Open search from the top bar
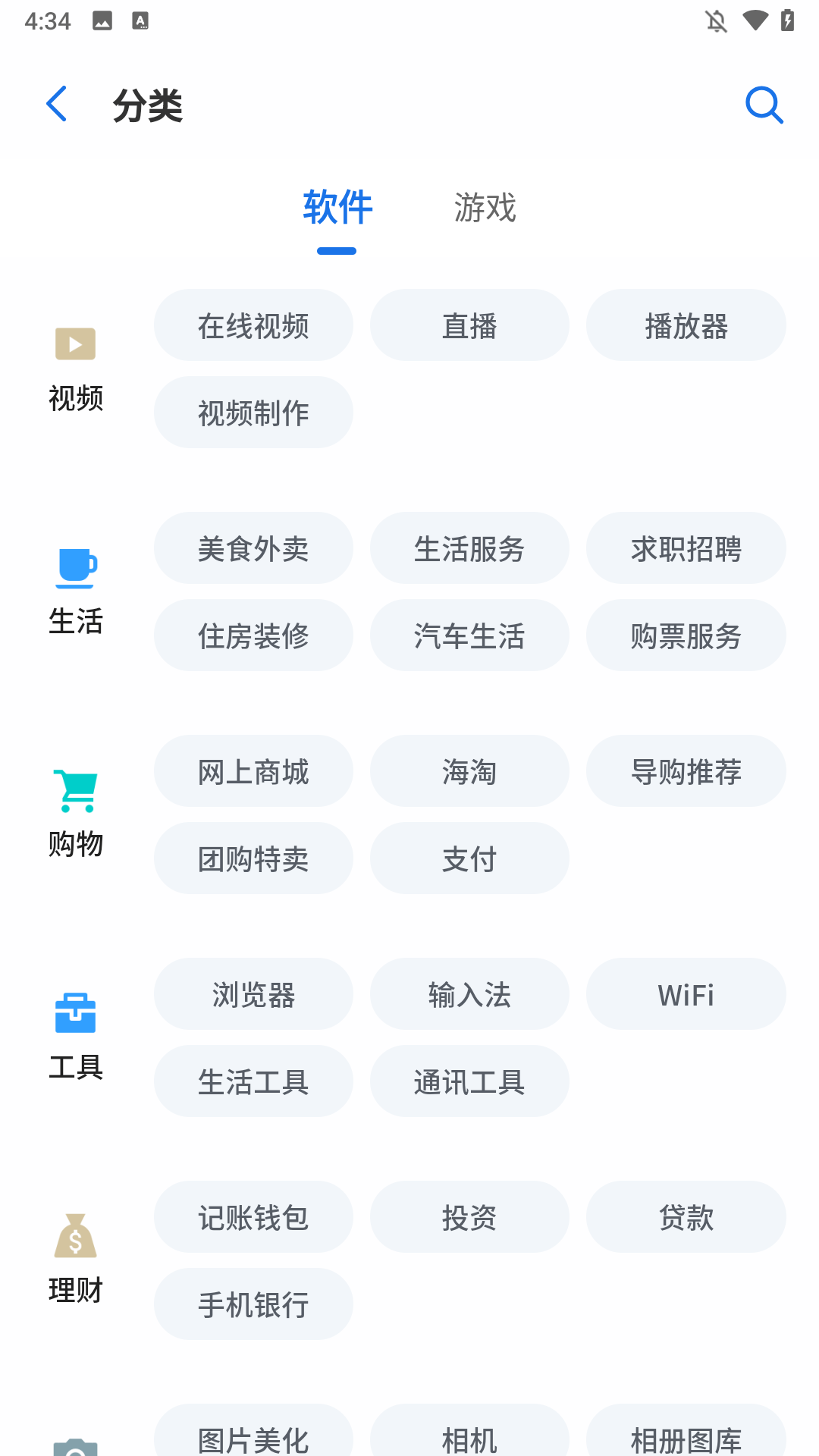The image size is (819, 1456). (x=763, y=105)
